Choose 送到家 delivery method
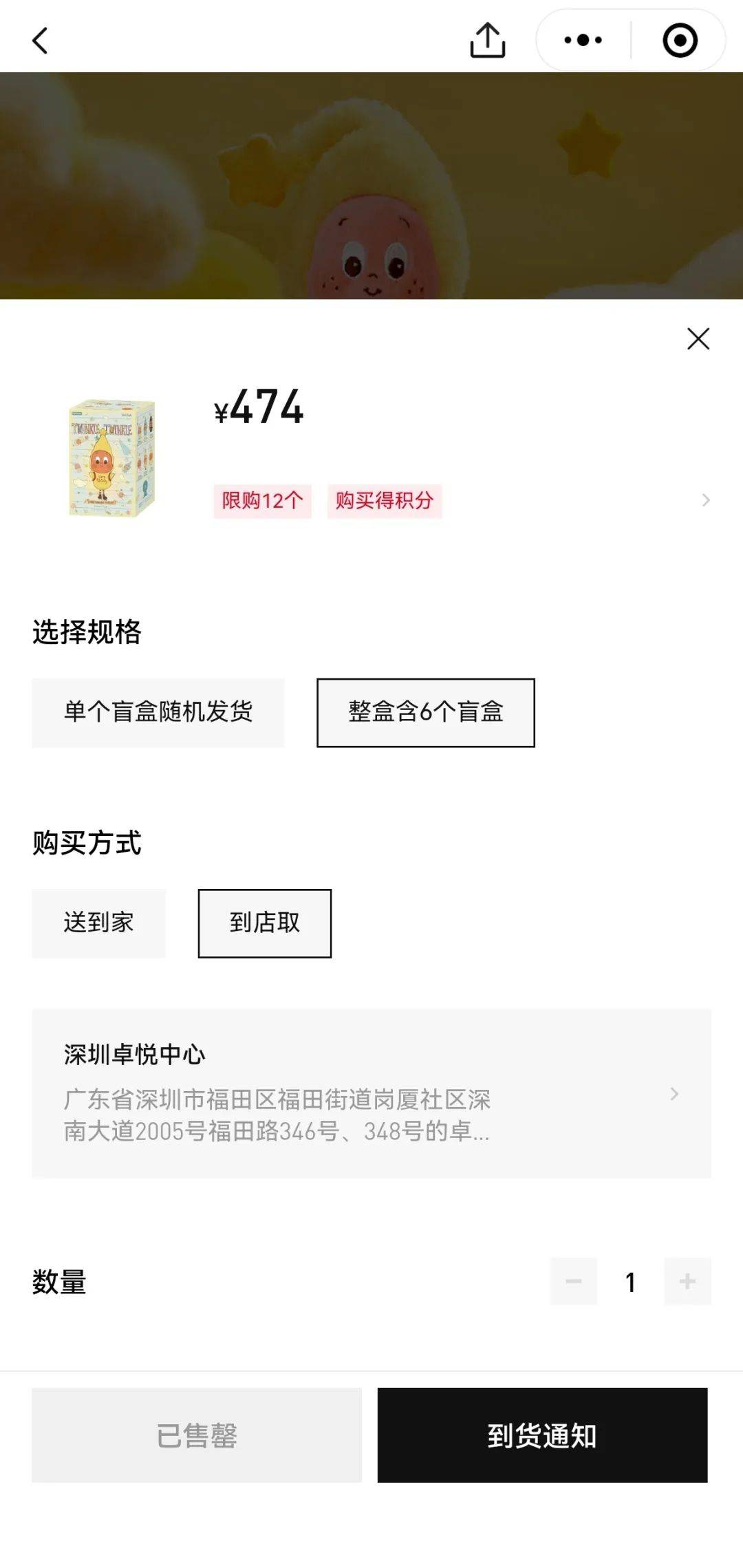This screenshot has height=1568, width=743. click(x=99, y=923)
